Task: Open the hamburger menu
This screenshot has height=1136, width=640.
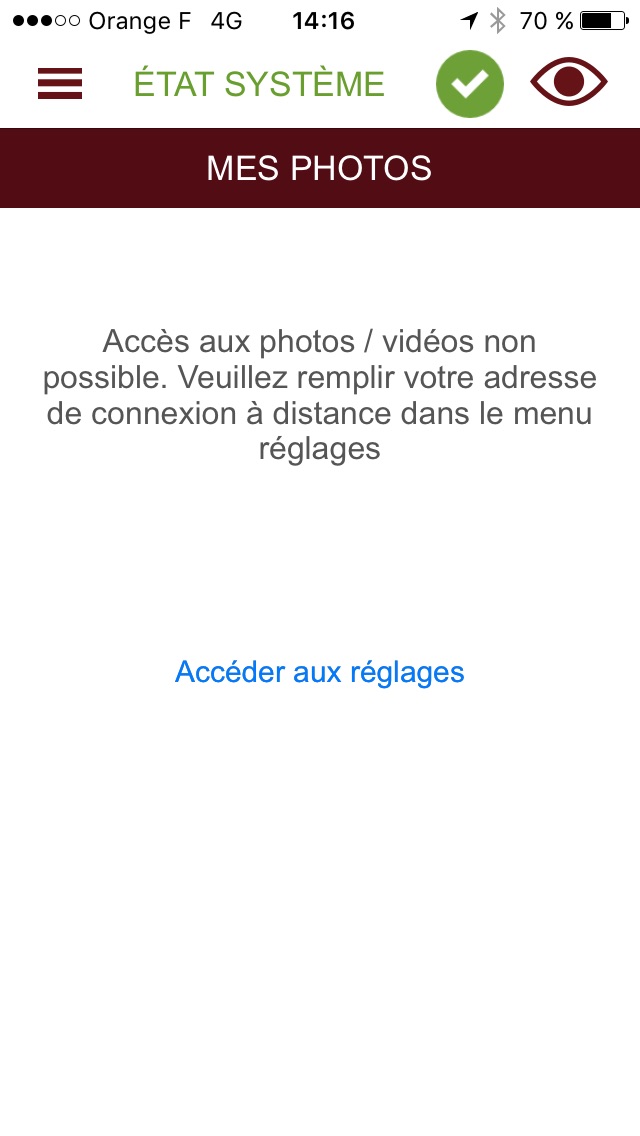Action: tap(60, 83)
